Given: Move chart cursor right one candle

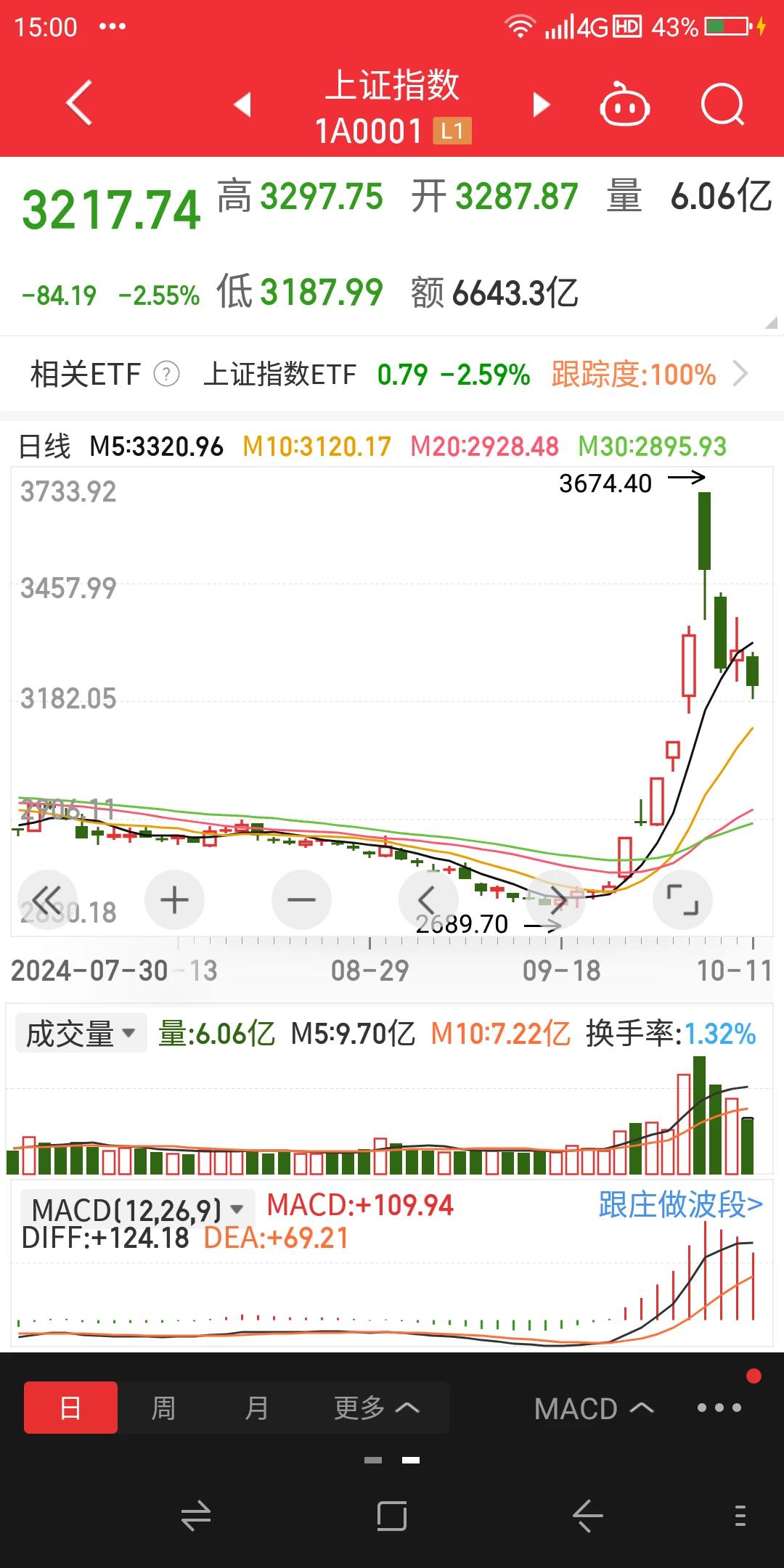Looking at the screenshot, I should (x=556, y=900).
